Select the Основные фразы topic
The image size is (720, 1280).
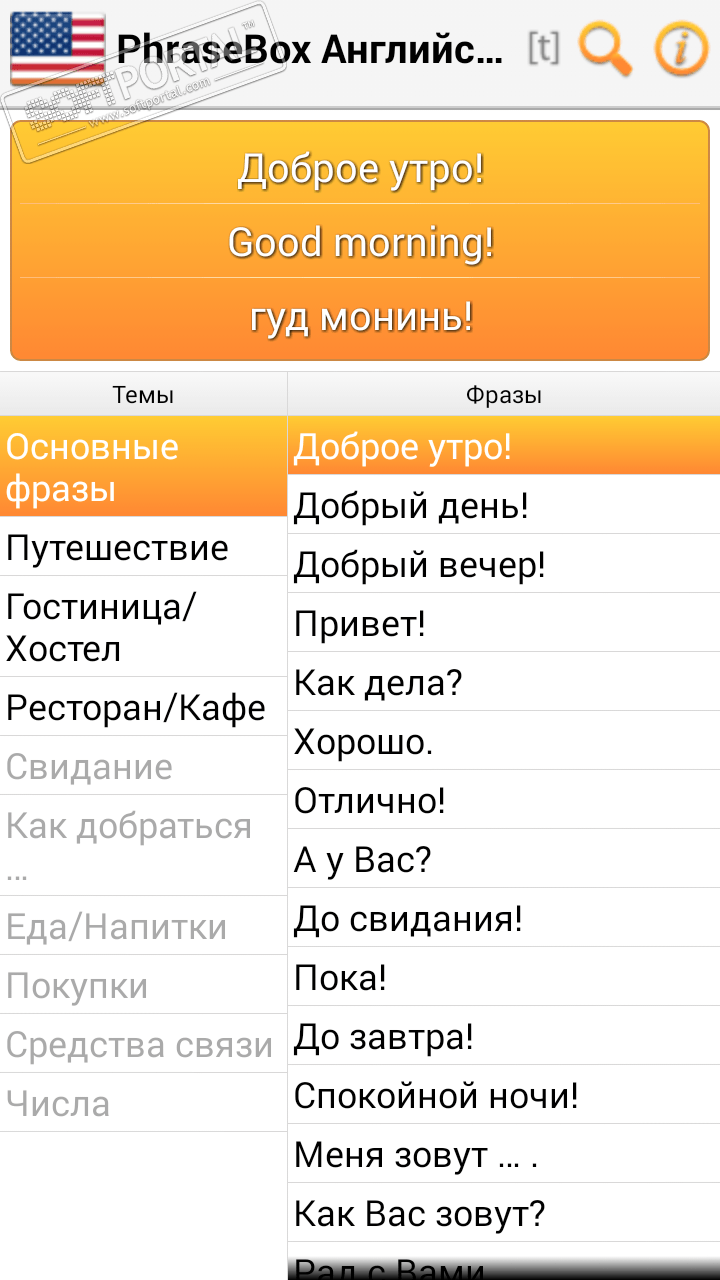point(143,467)
